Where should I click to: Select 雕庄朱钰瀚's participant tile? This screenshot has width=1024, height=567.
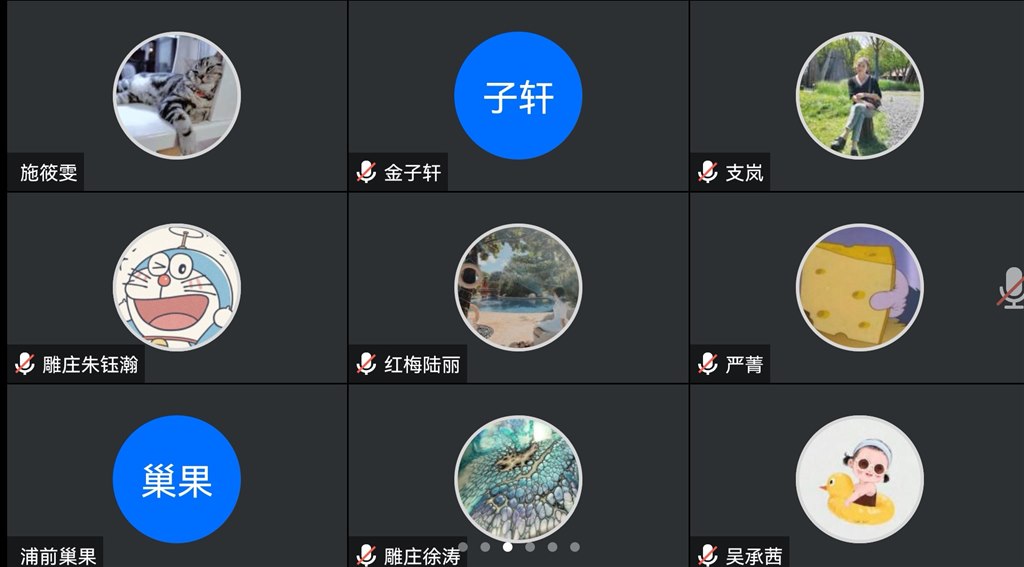(176, 287)
